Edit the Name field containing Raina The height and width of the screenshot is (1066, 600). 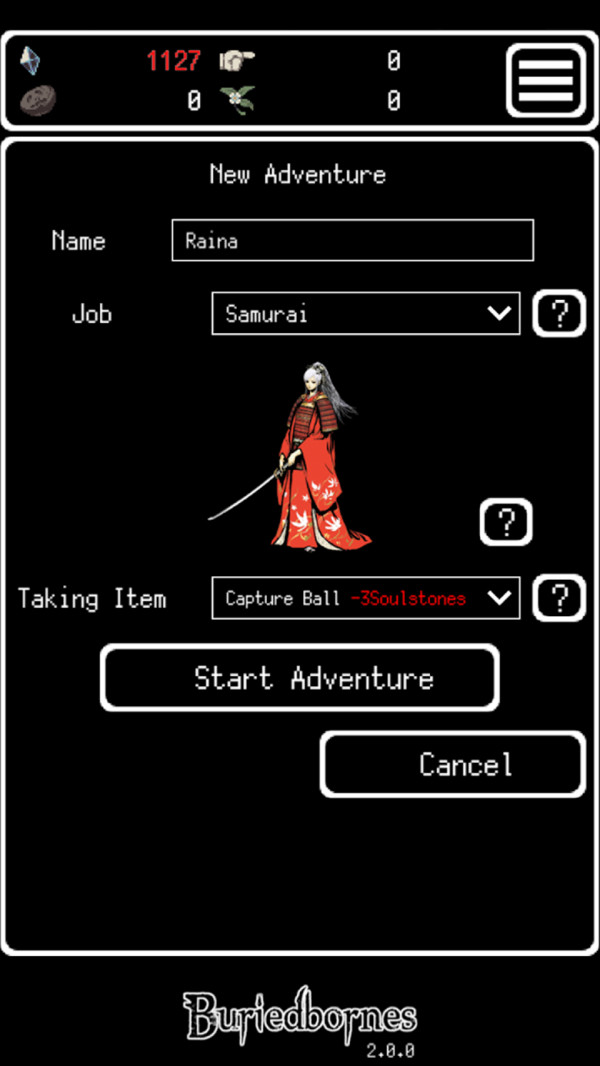[x=353, y=240]
